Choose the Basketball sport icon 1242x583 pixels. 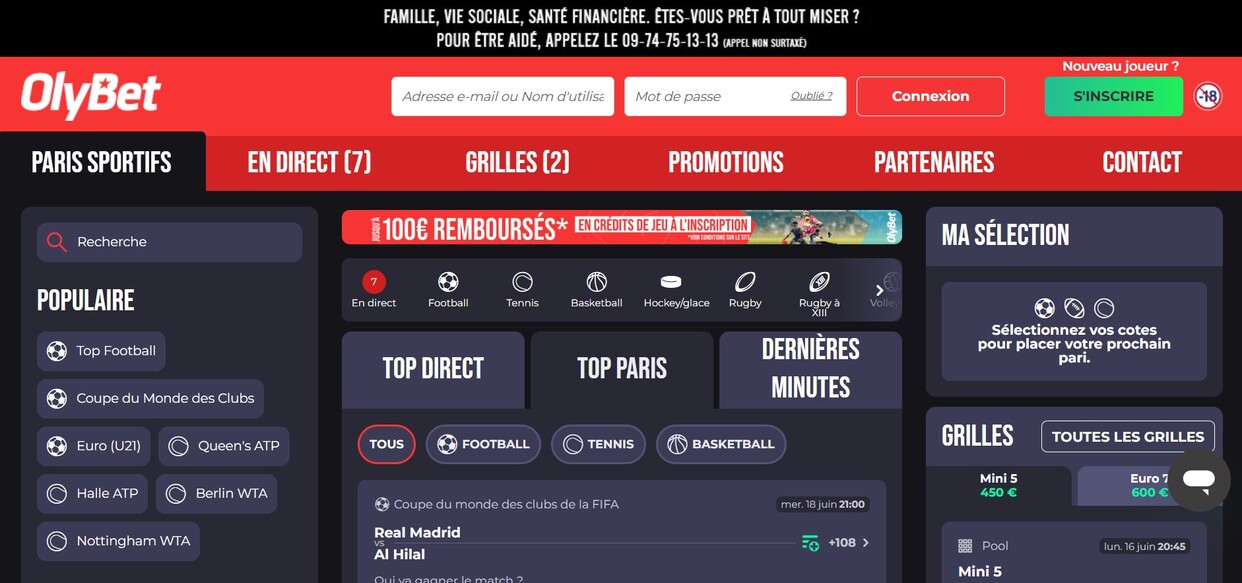click(596, 290)
